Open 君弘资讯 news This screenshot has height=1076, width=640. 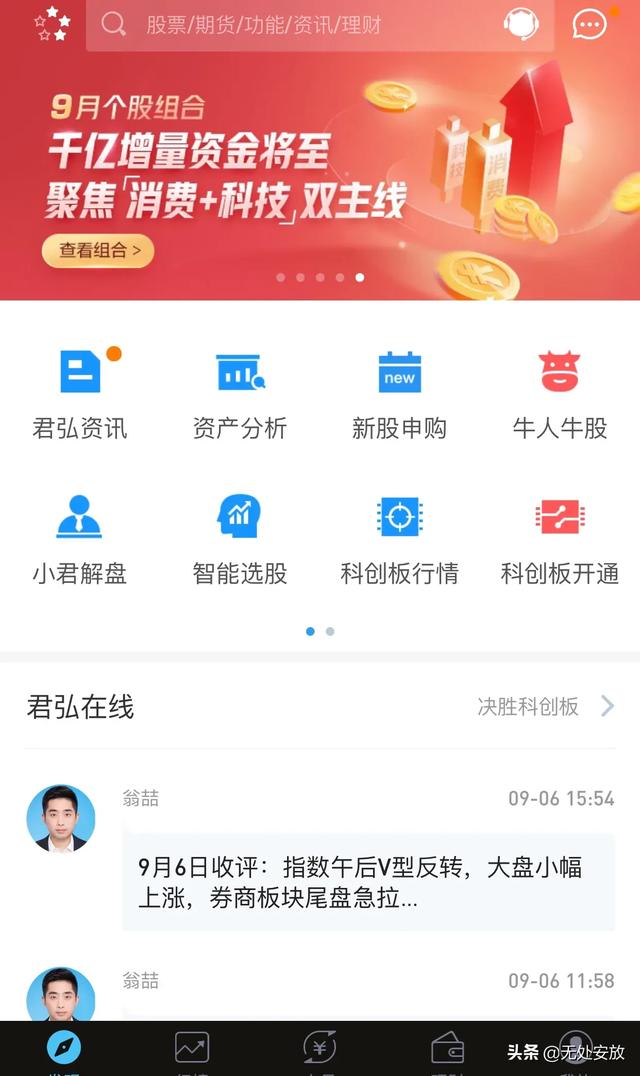click(80, 394)
